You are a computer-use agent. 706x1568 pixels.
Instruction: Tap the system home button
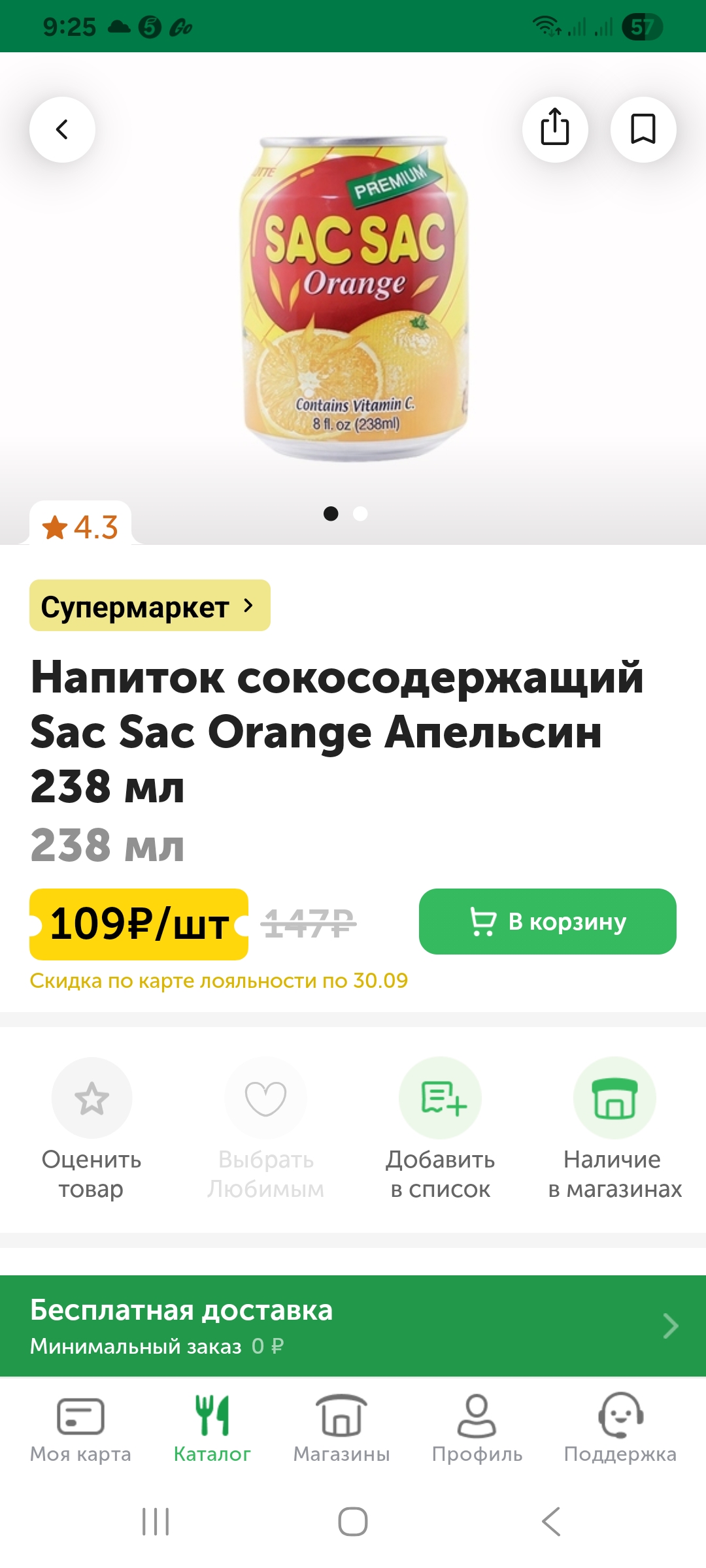(x=353, y=1522)
